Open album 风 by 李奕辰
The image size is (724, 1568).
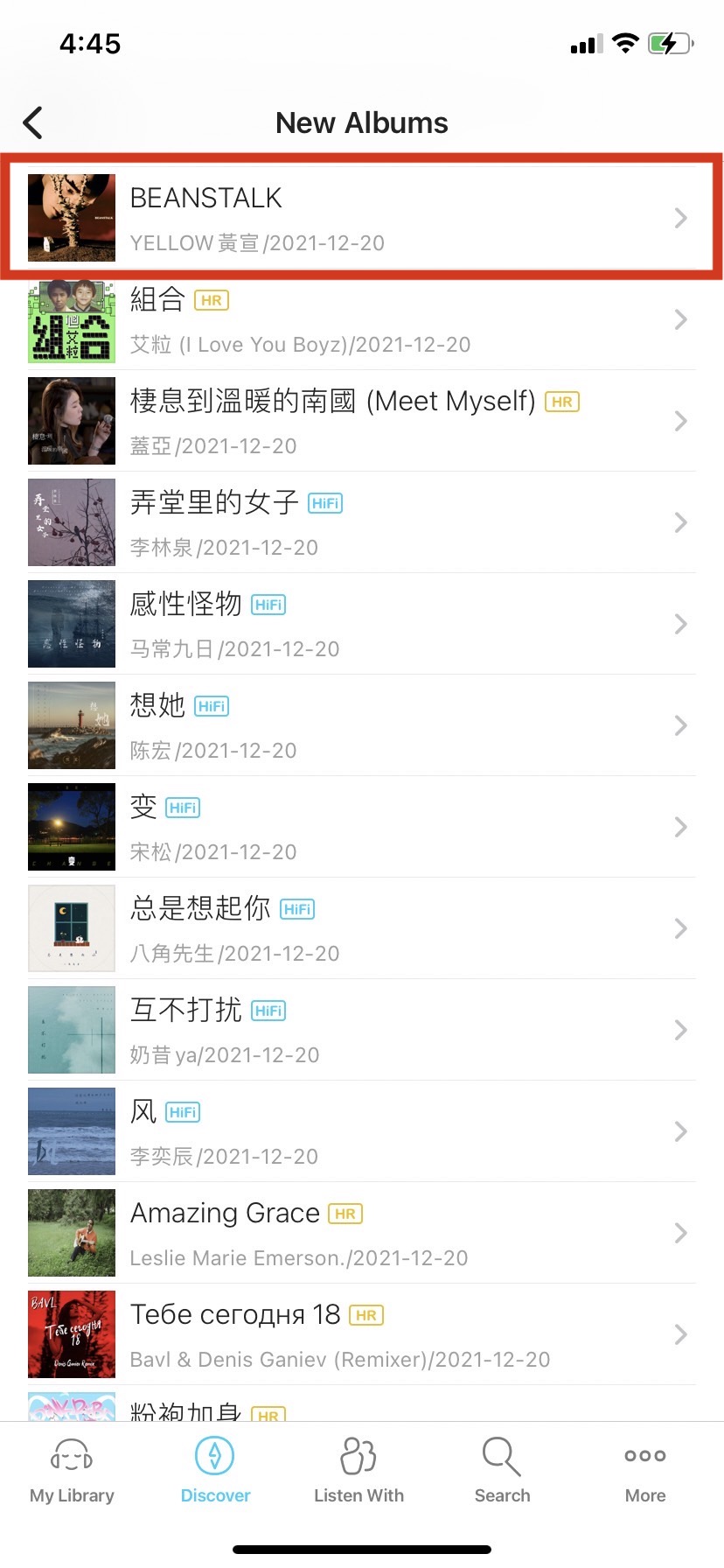click(361, 1132)
